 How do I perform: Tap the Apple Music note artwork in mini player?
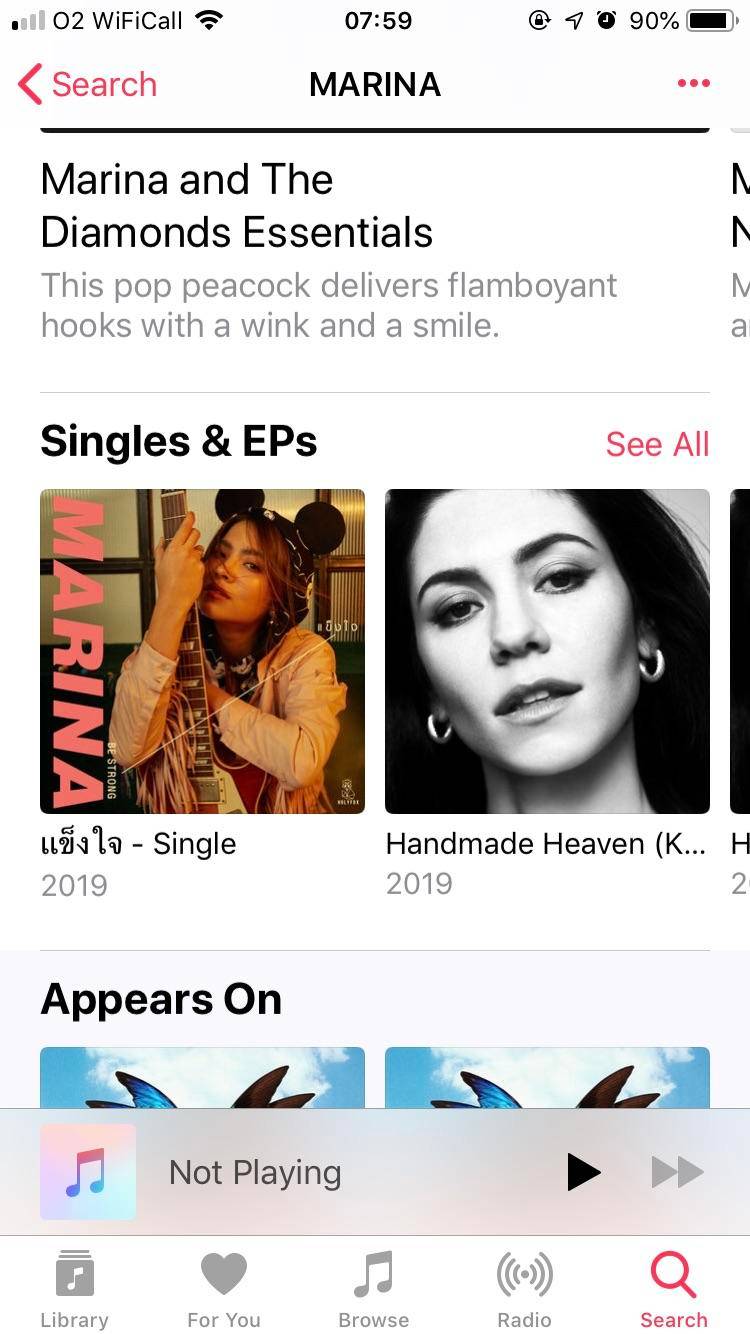click(88, 1170)
